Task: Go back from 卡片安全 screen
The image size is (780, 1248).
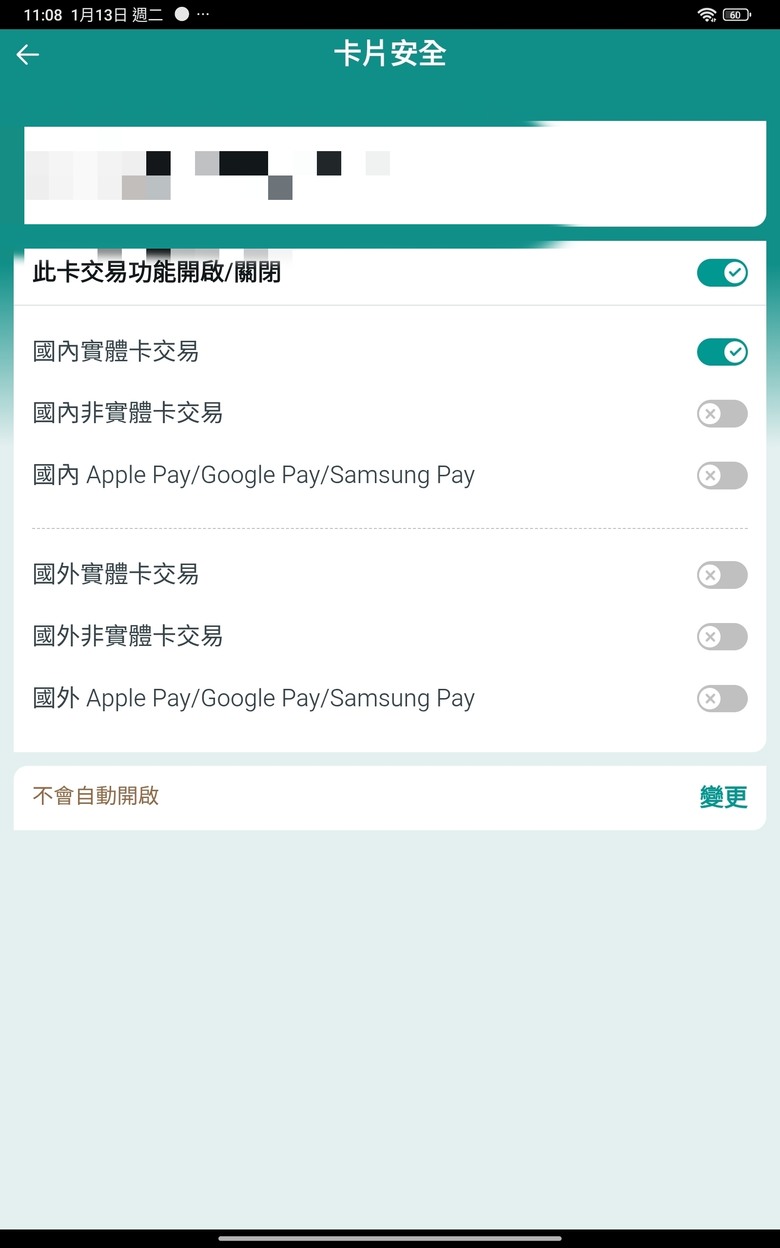Action: [28, 55]
